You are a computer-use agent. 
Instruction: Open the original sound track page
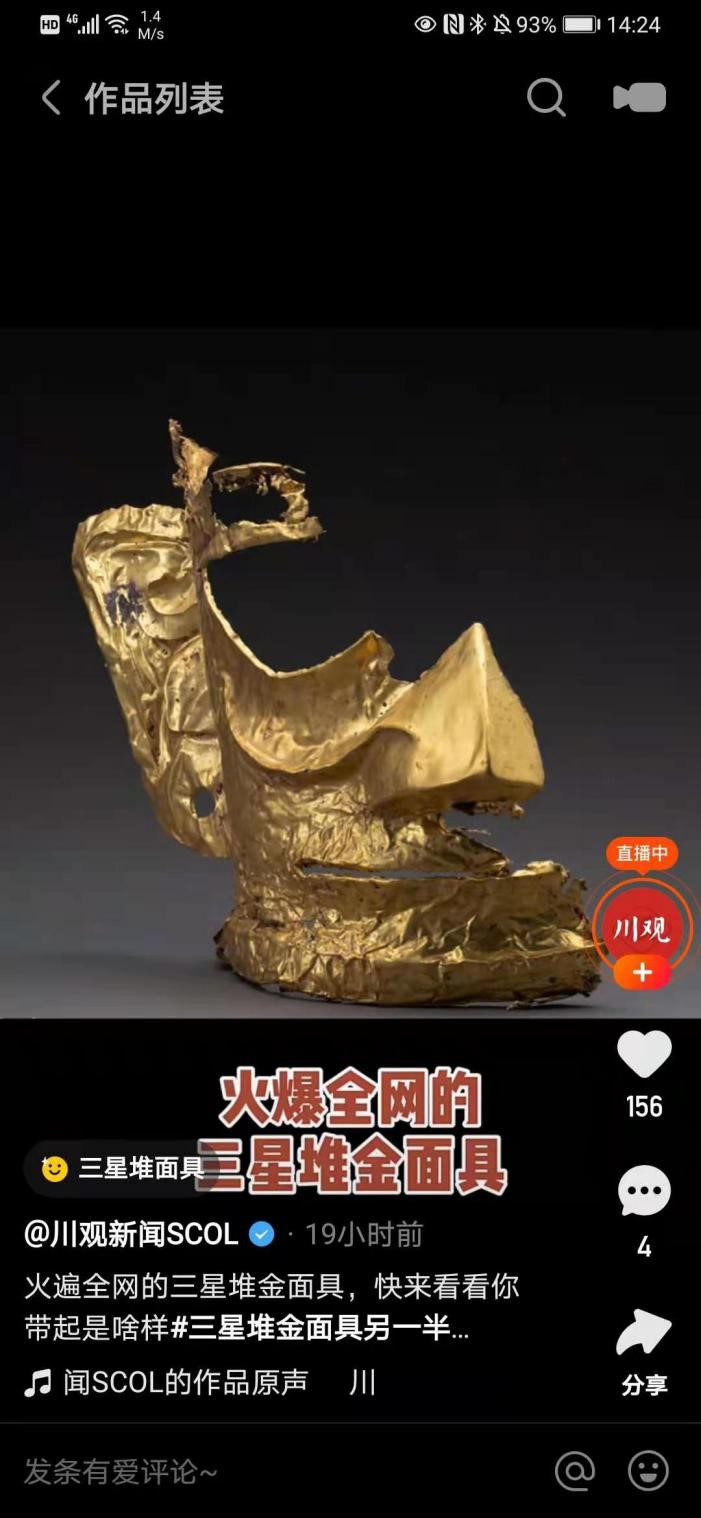[185, 1383]
